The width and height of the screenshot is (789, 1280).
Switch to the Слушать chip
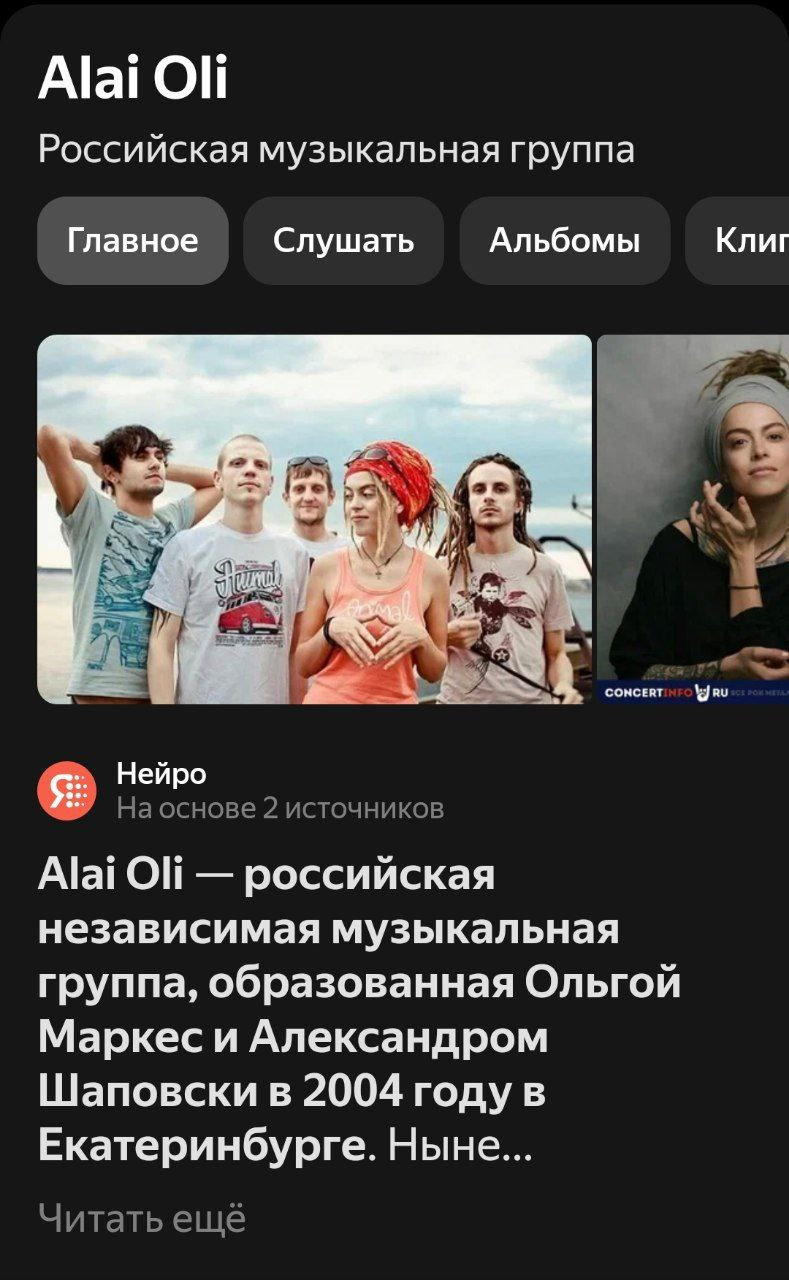(x=344, y=241)
